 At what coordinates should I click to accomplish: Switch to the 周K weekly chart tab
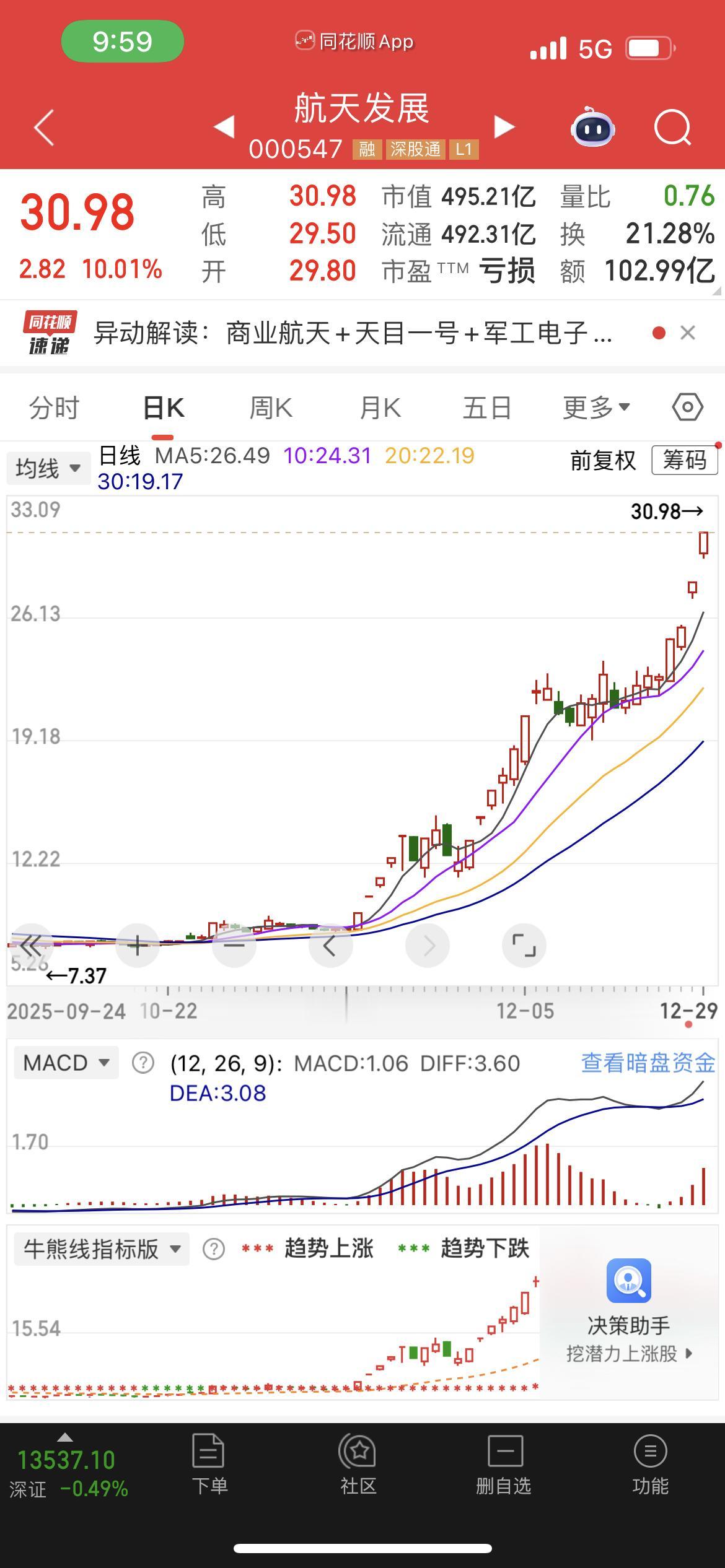[271, 407]
